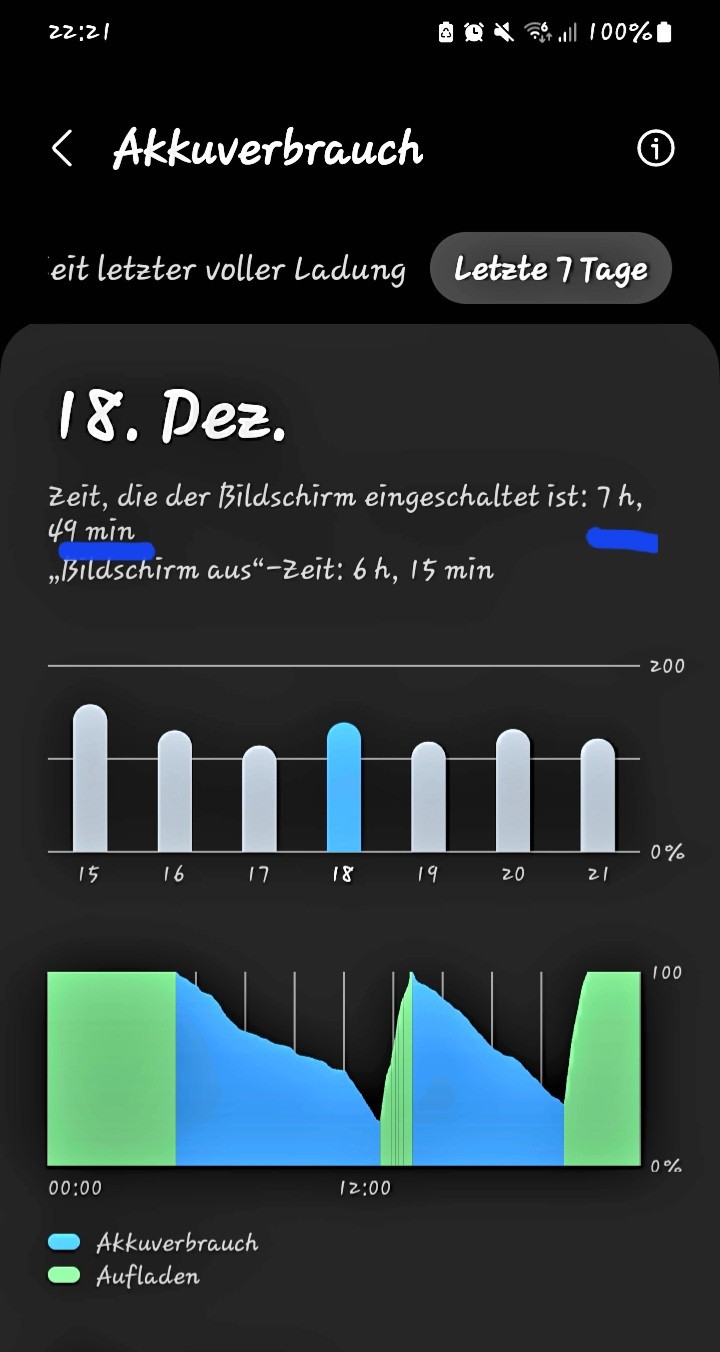Tap the highlighted bar for day 18
This screenshot has width=720, height=1352.
343,787
